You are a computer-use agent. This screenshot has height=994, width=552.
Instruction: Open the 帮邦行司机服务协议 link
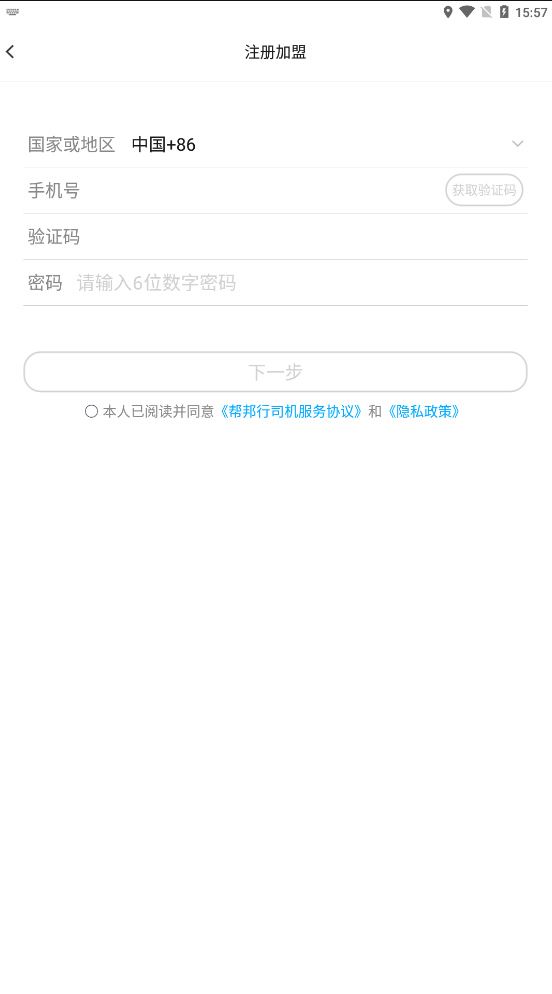291,411
